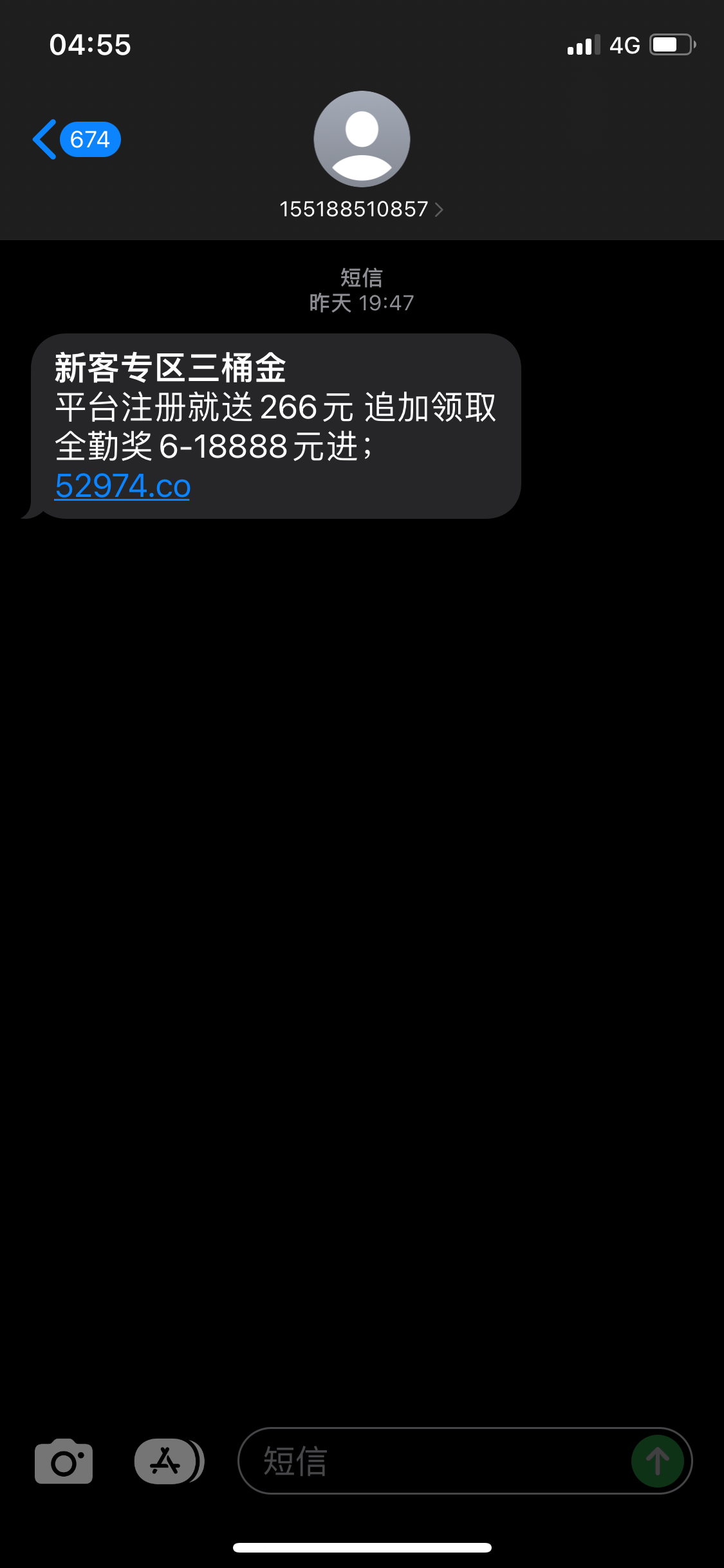Open the 52974.co link
Image resolution: width=724 pixels, height=1568 pixels.
pyautogui.click(x=122, y=486)
